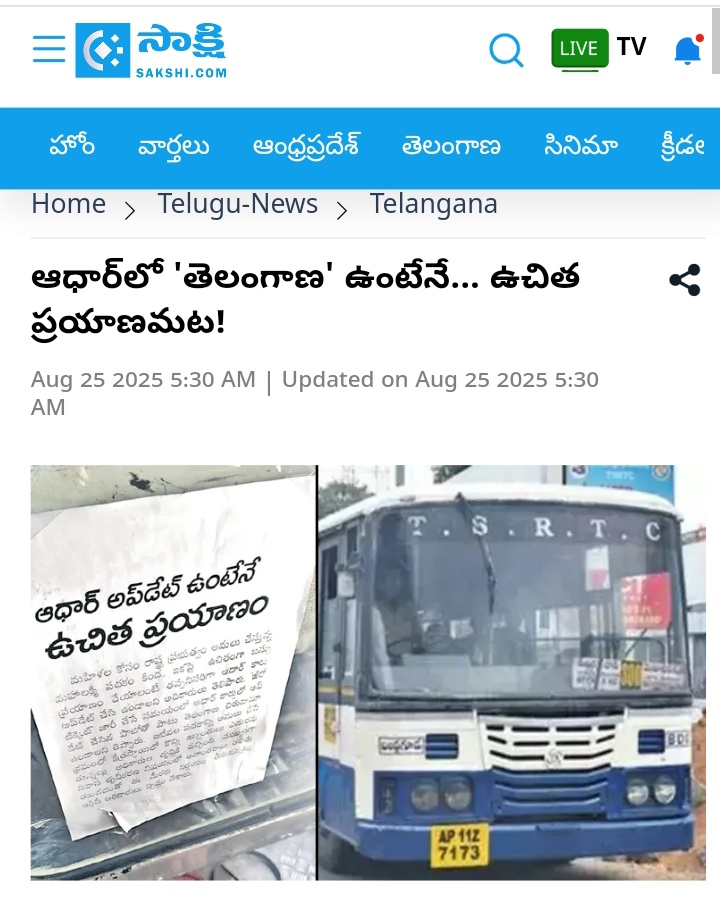Open the search icon
Image resolution: width=720 pixels, height=916 pixels.
coord(506,49)
